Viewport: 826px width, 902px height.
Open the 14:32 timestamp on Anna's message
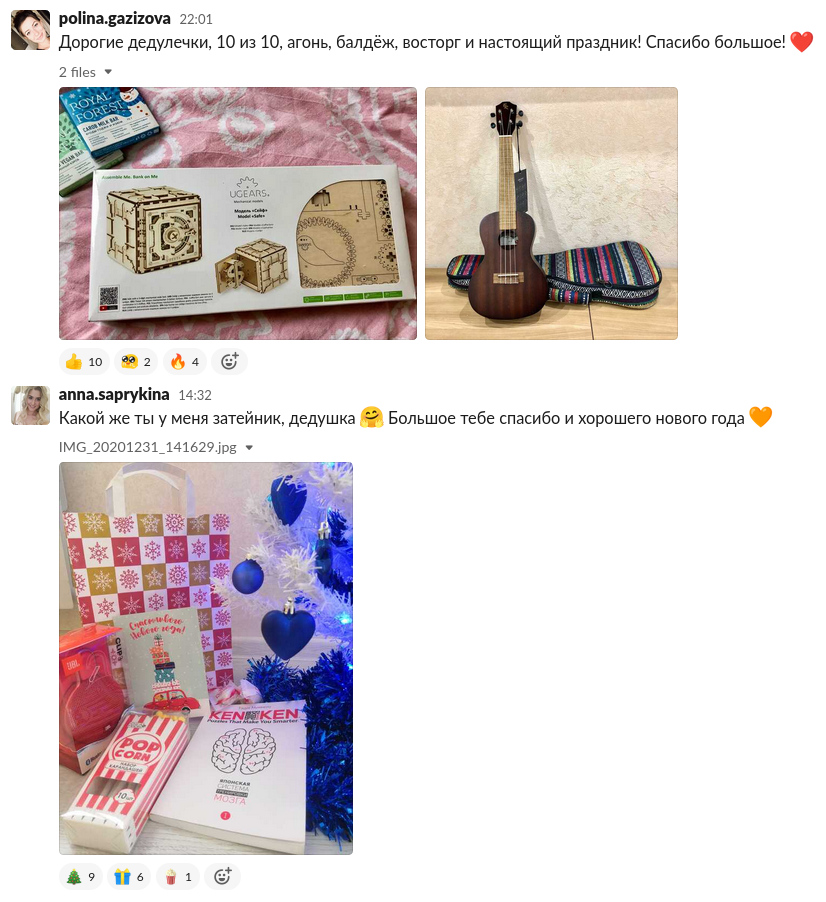coord(194,395)
